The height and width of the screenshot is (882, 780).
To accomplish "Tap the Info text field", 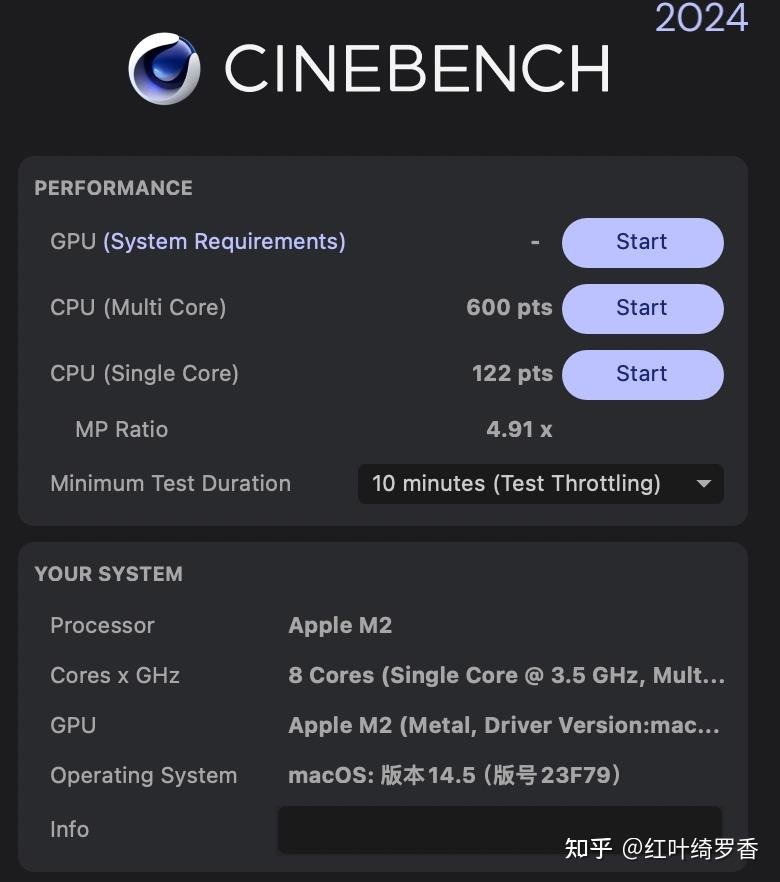I will [x=498, y=829].
